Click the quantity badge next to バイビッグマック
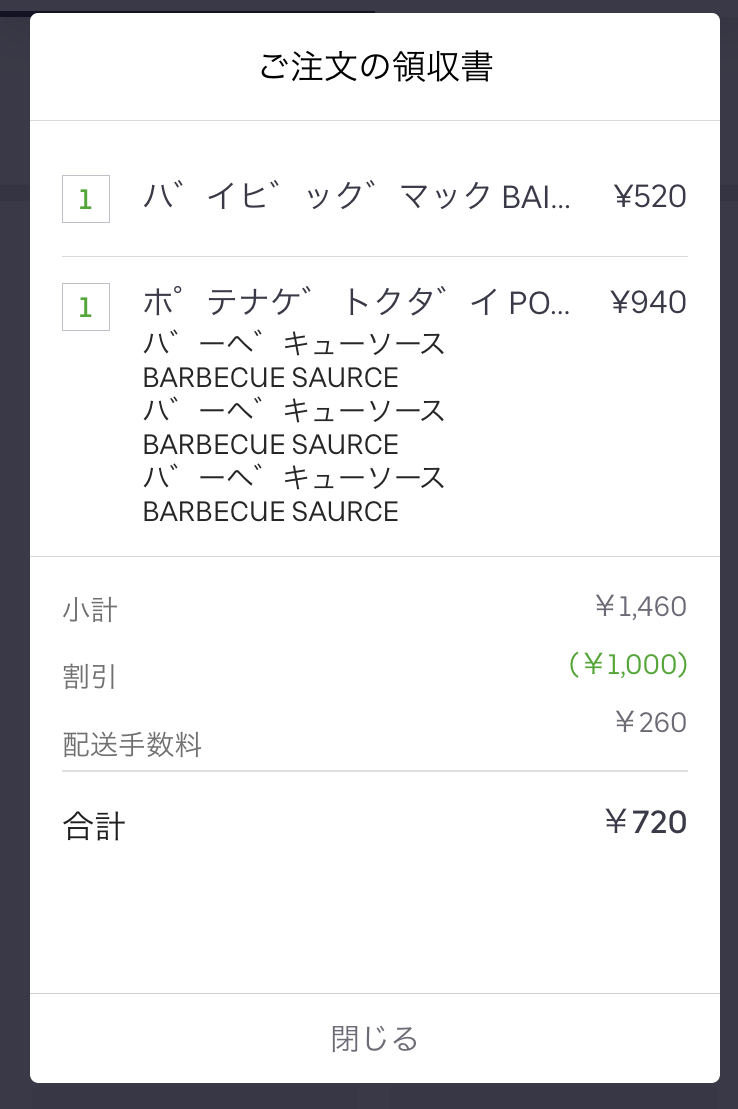738x1109 pixels. pyautogui.click(x=85, y=199)
